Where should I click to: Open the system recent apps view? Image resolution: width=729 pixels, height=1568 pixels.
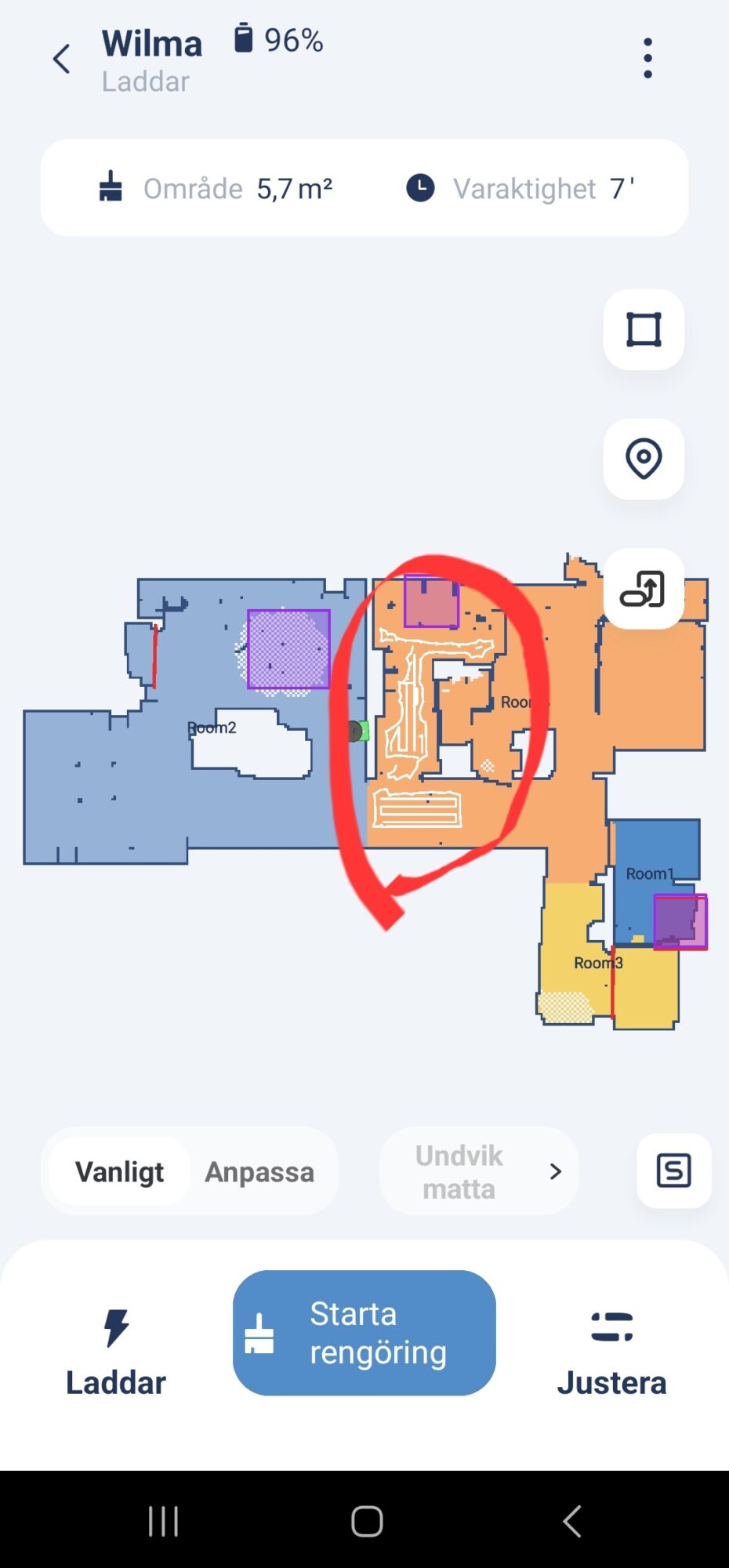[x=163, y=1521]
